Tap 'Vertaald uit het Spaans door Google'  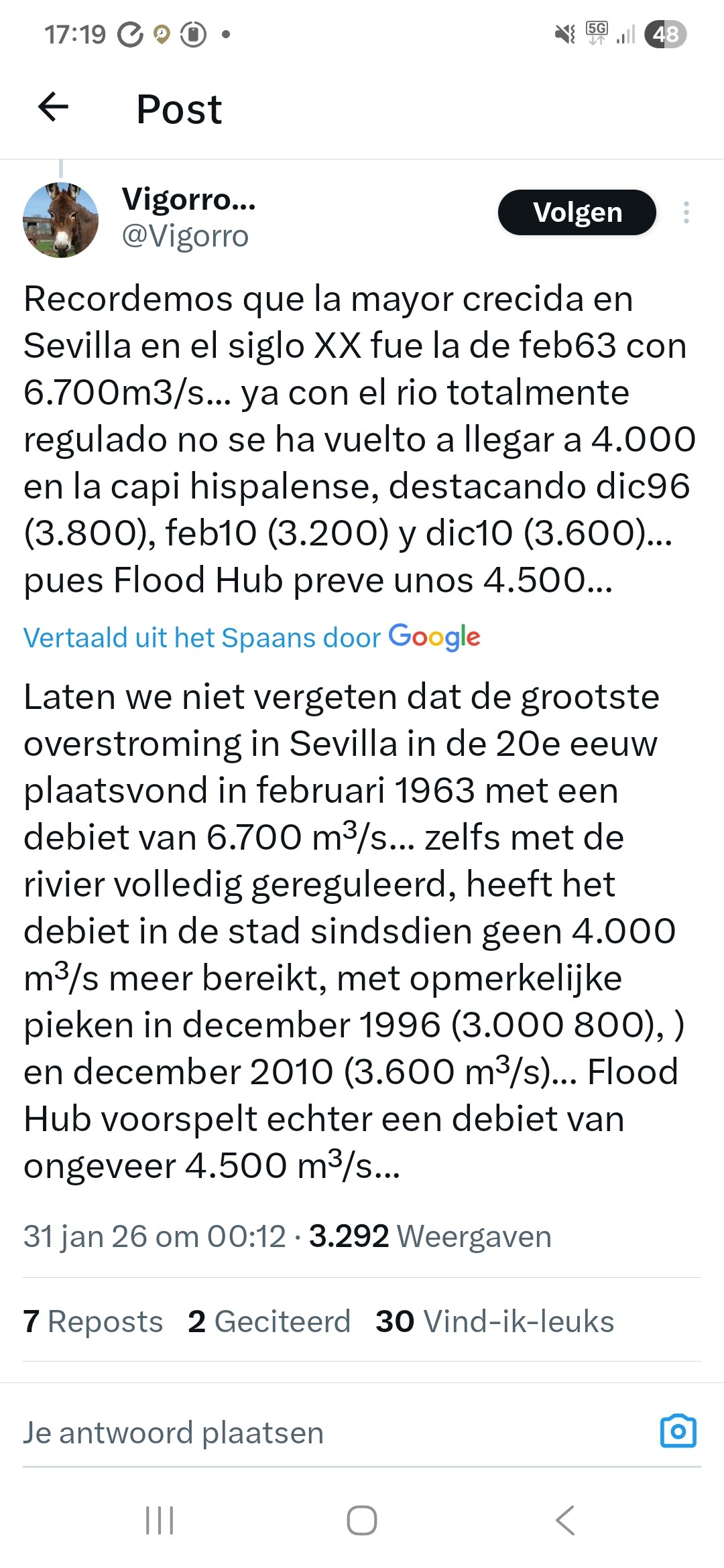[x=251, y=637]
